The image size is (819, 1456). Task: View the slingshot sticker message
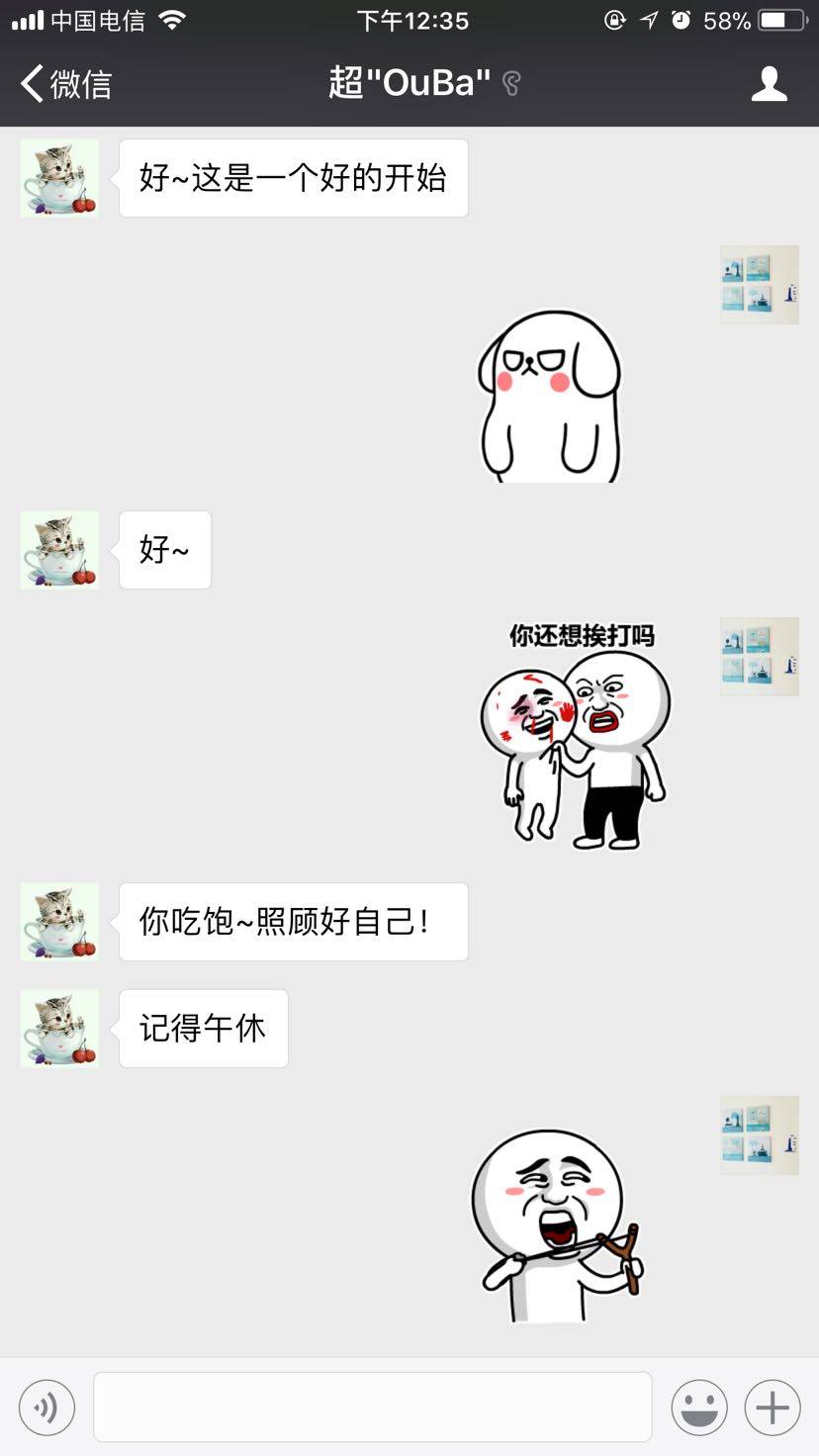point(560,1227)
